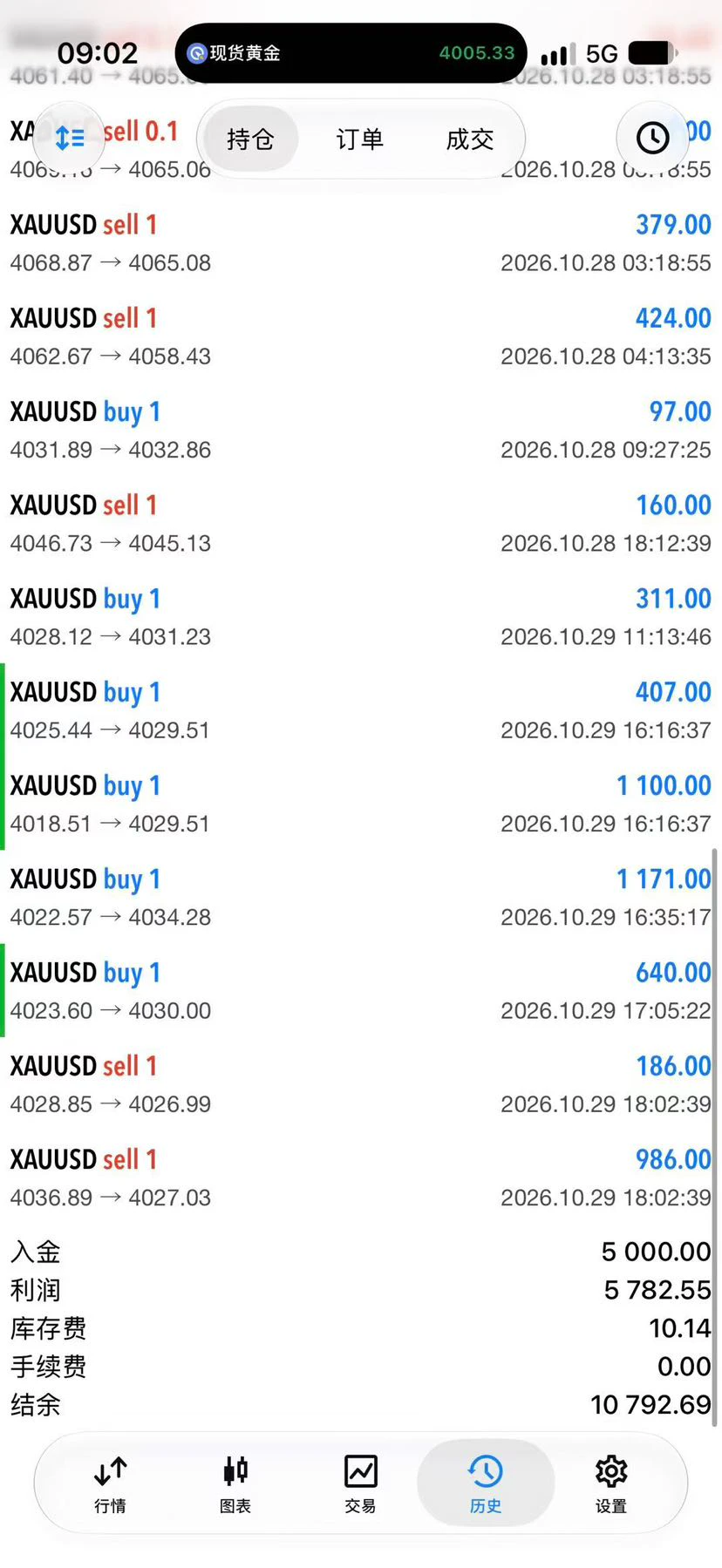Expand the XAUUSD buy trade with profit 1 100.00
The height and width of the screenshot is (1568, 722).
pyautogui.click(x=361, y=804)
